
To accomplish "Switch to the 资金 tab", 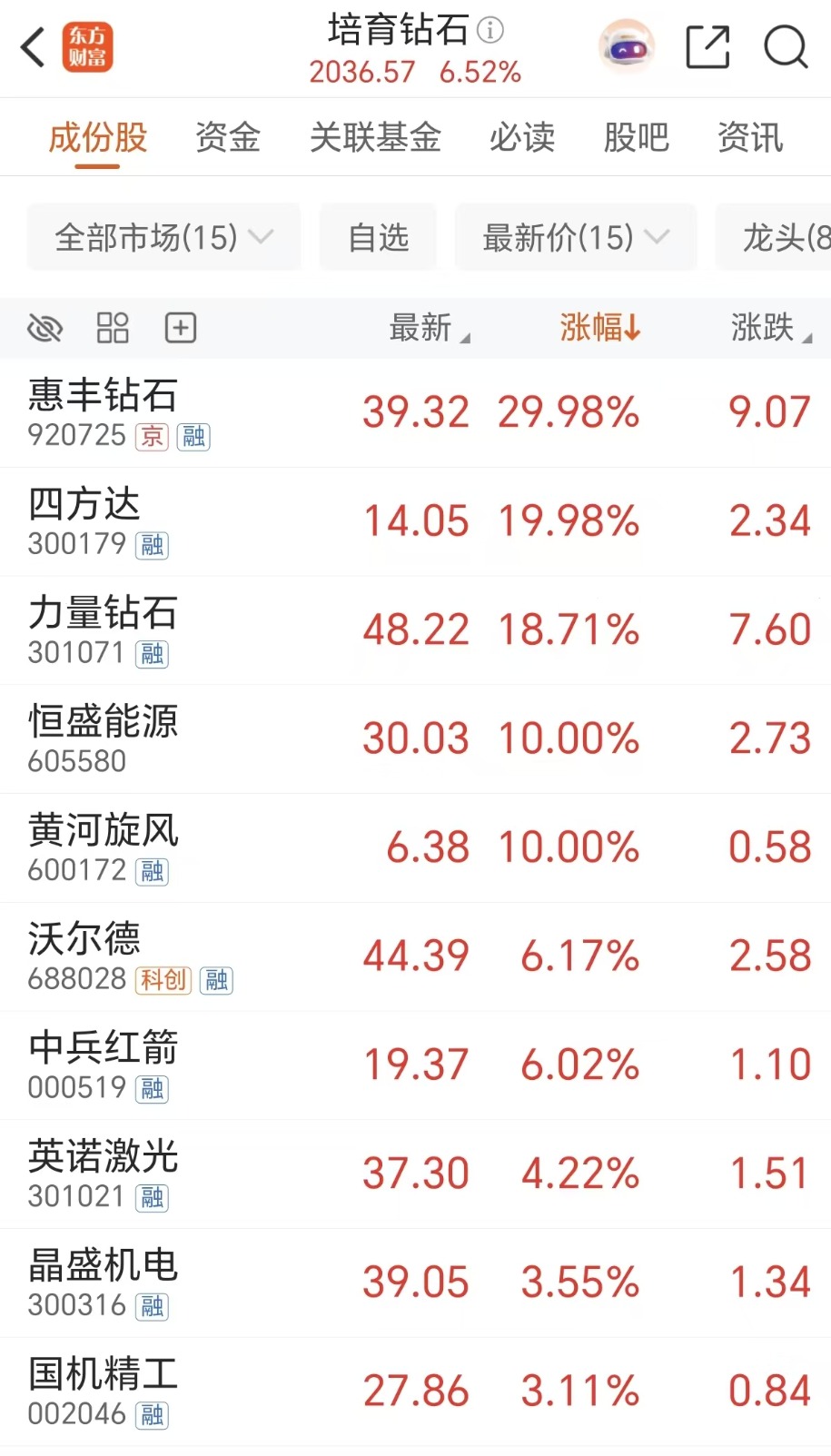I will (x=226, y=137).
